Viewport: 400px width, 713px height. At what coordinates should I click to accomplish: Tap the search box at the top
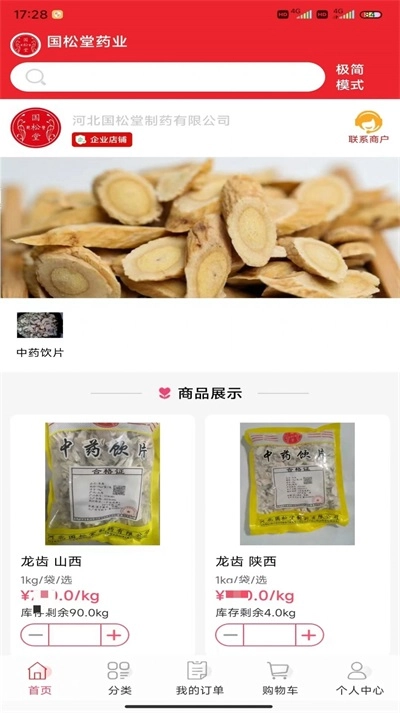click(x=167, y=77)
